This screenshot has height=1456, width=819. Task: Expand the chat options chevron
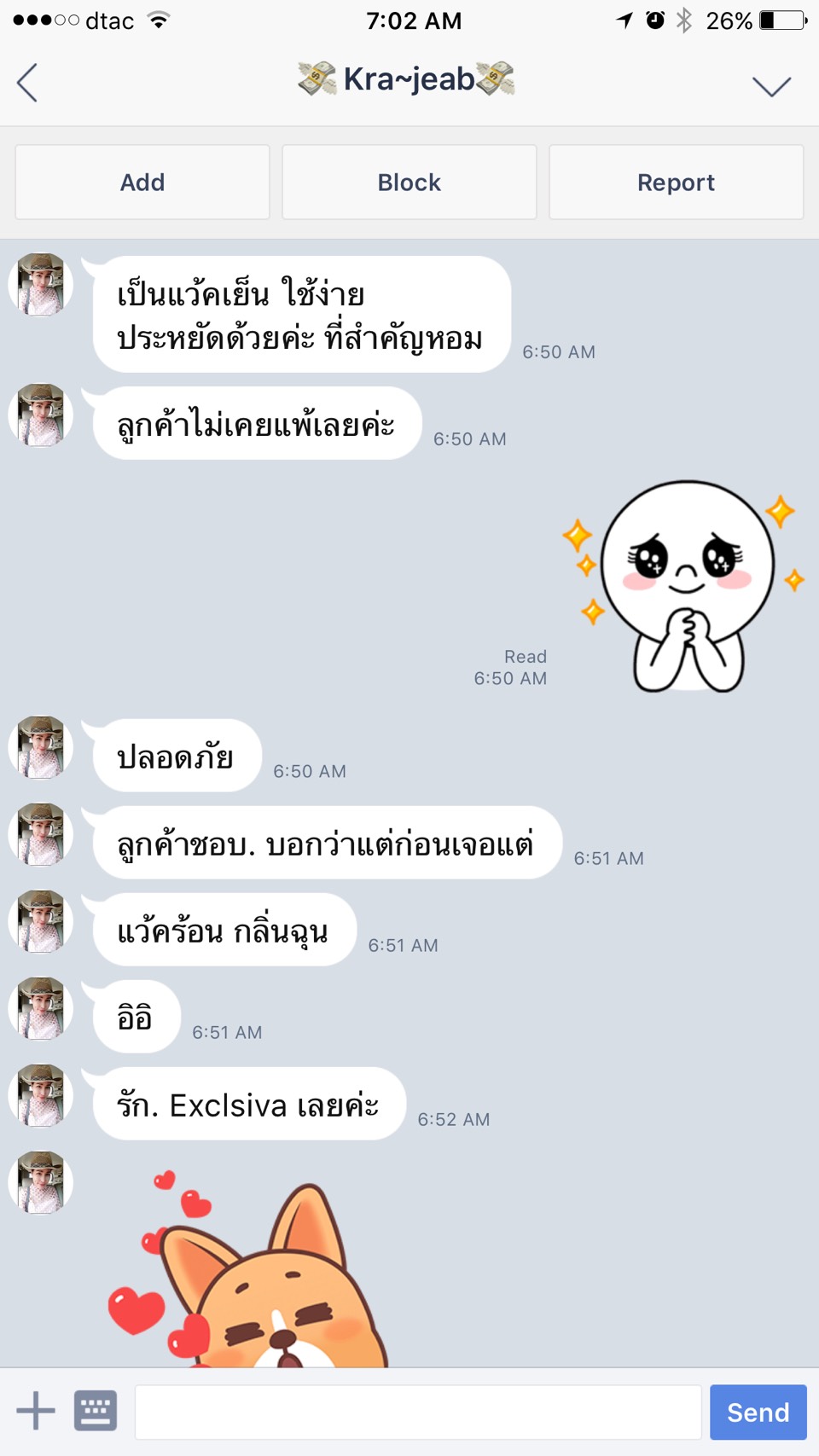point(771,85)
